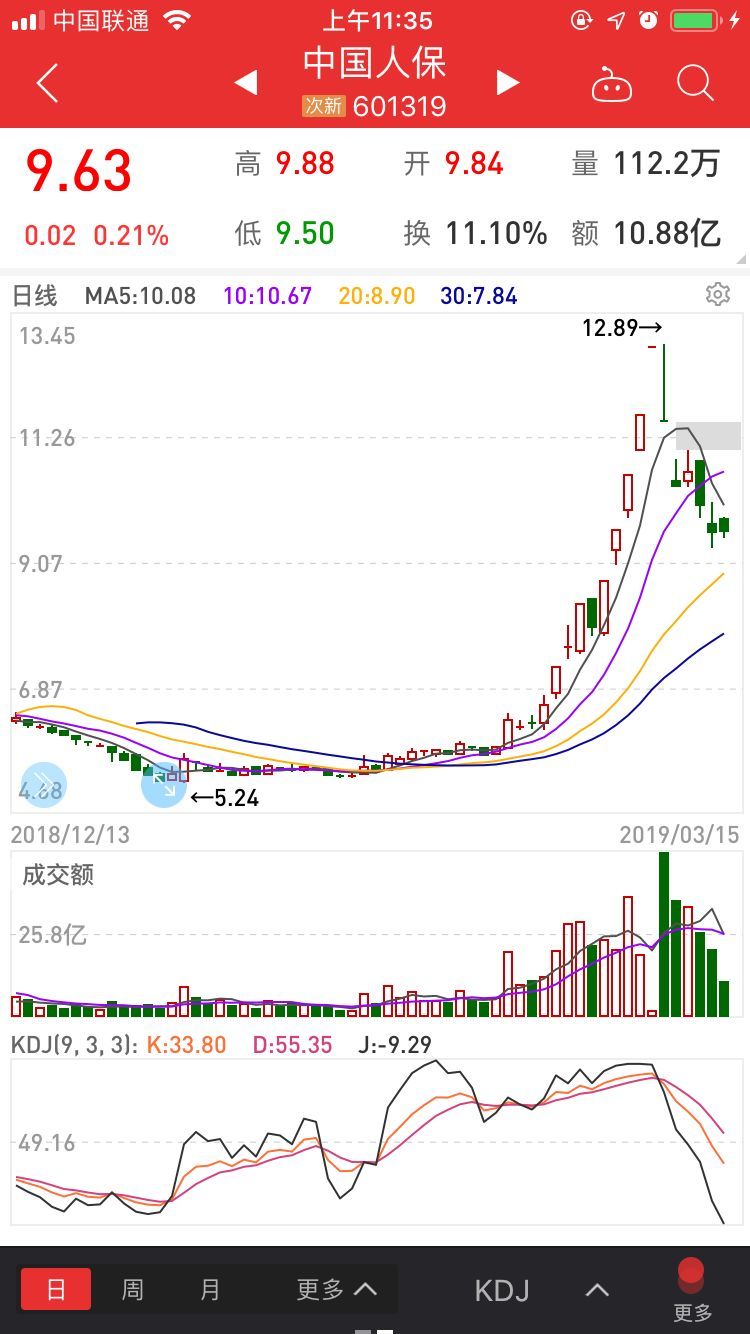The image size is (750, 1334).
Task: Tap the blue resize circle icon on the chart
Action: [x=165, y=787]
